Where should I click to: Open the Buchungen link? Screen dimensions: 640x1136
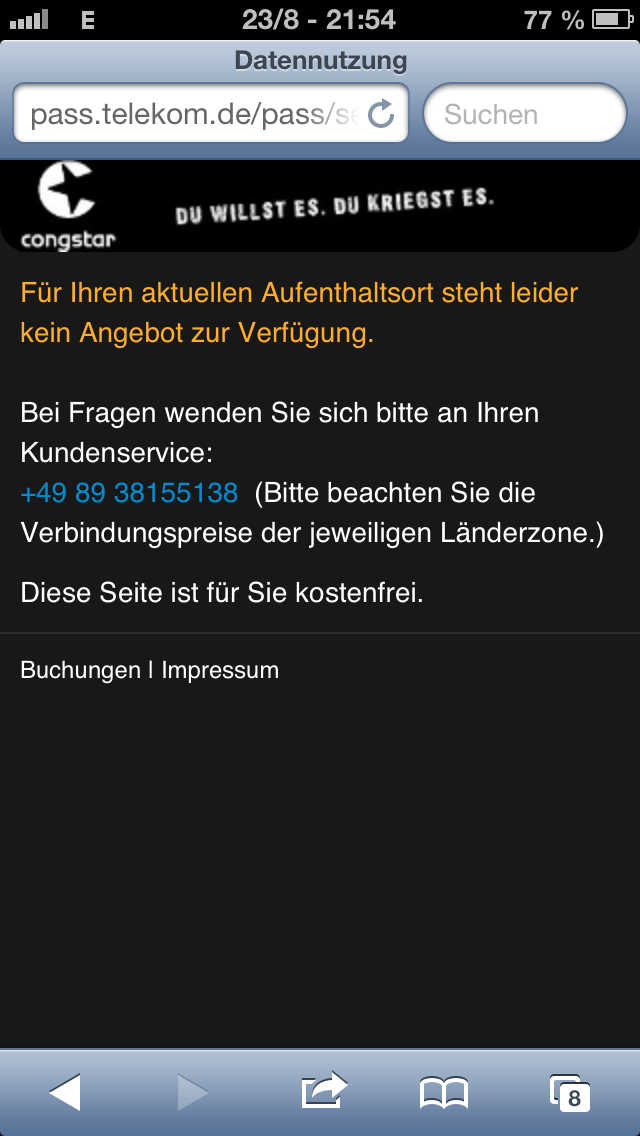(80, 670)
